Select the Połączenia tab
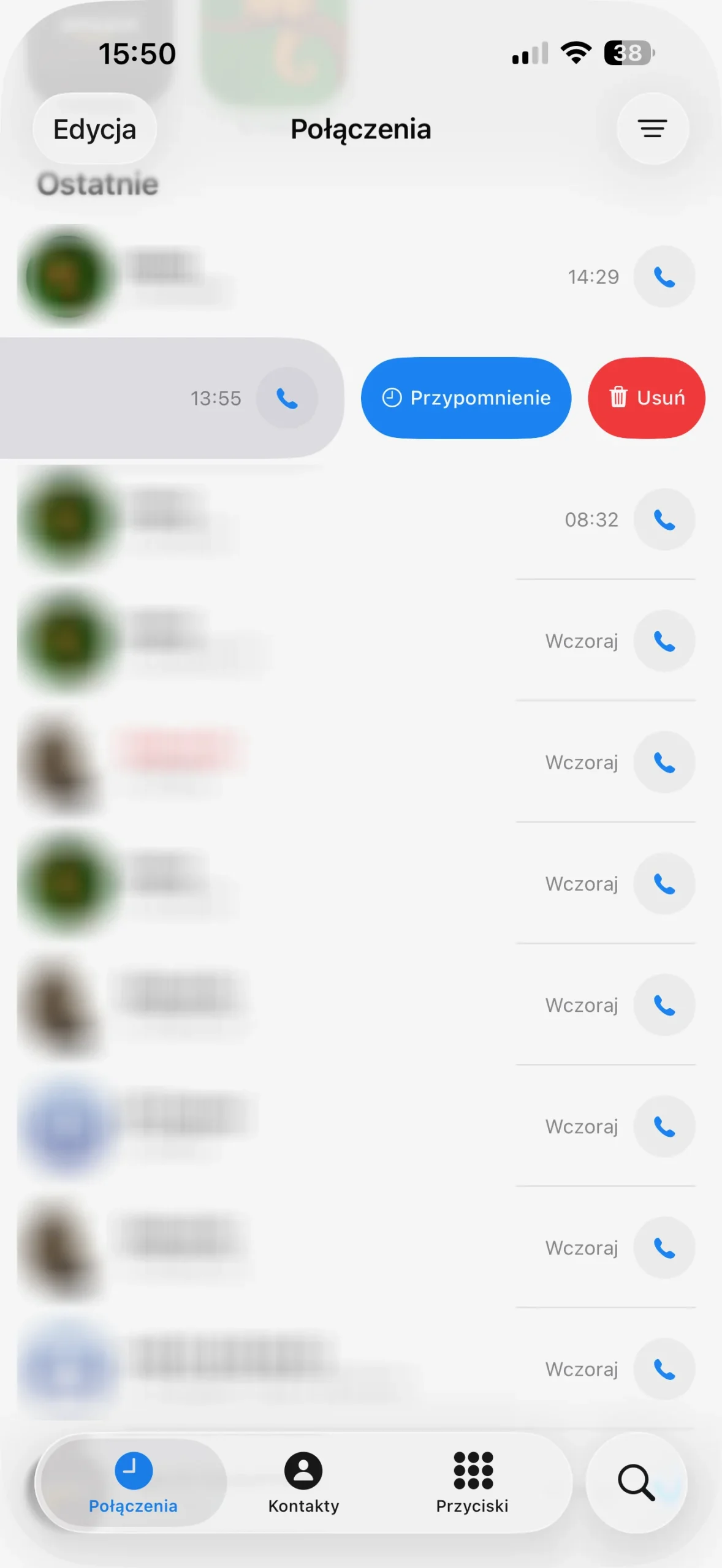 [x=133, y=1483]
